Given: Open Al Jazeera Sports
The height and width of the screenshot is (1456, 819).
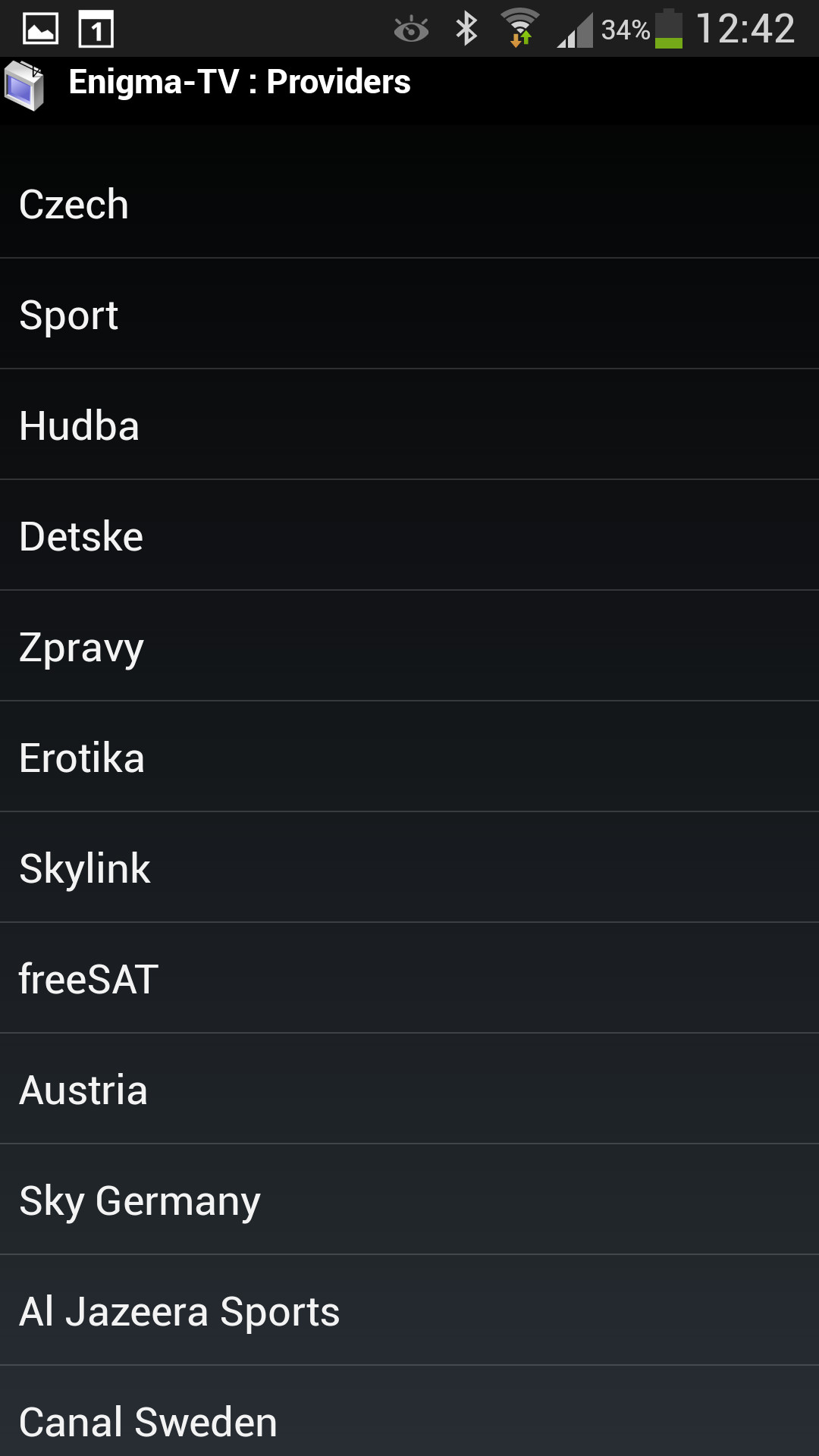Looking at the screenshot, I should point(409,1310).
